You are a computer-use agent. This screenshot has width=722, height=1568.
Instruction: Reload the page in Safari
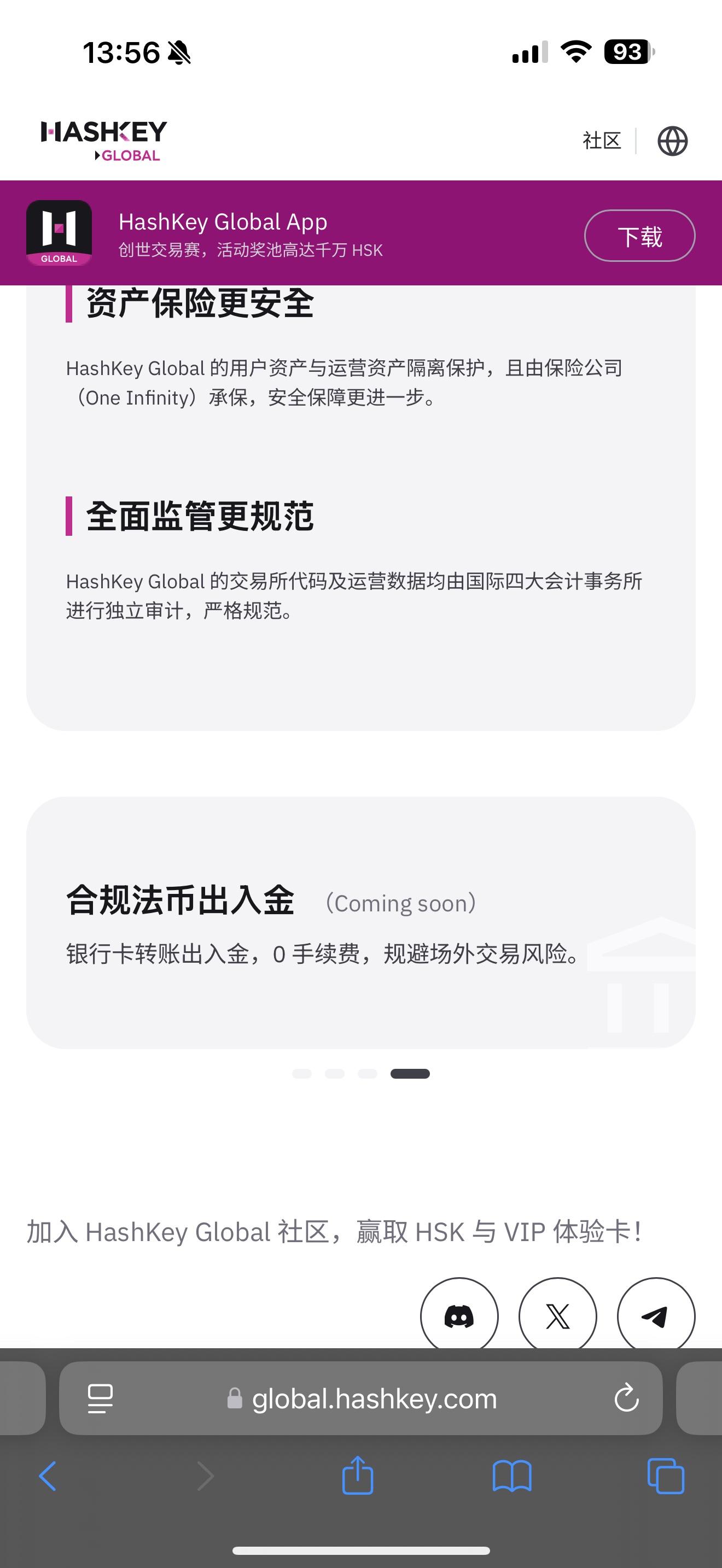[x=626, y=1398]
